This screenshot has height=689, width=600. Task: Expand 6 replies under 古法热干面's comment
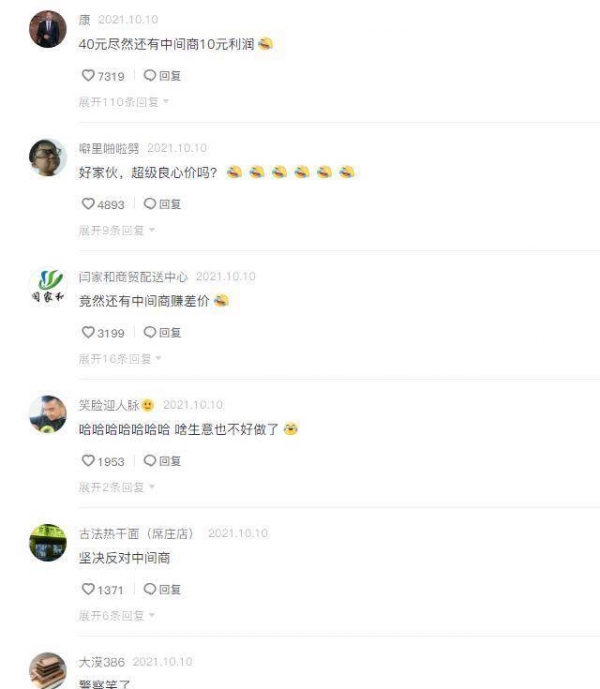(x=118, y=615)
